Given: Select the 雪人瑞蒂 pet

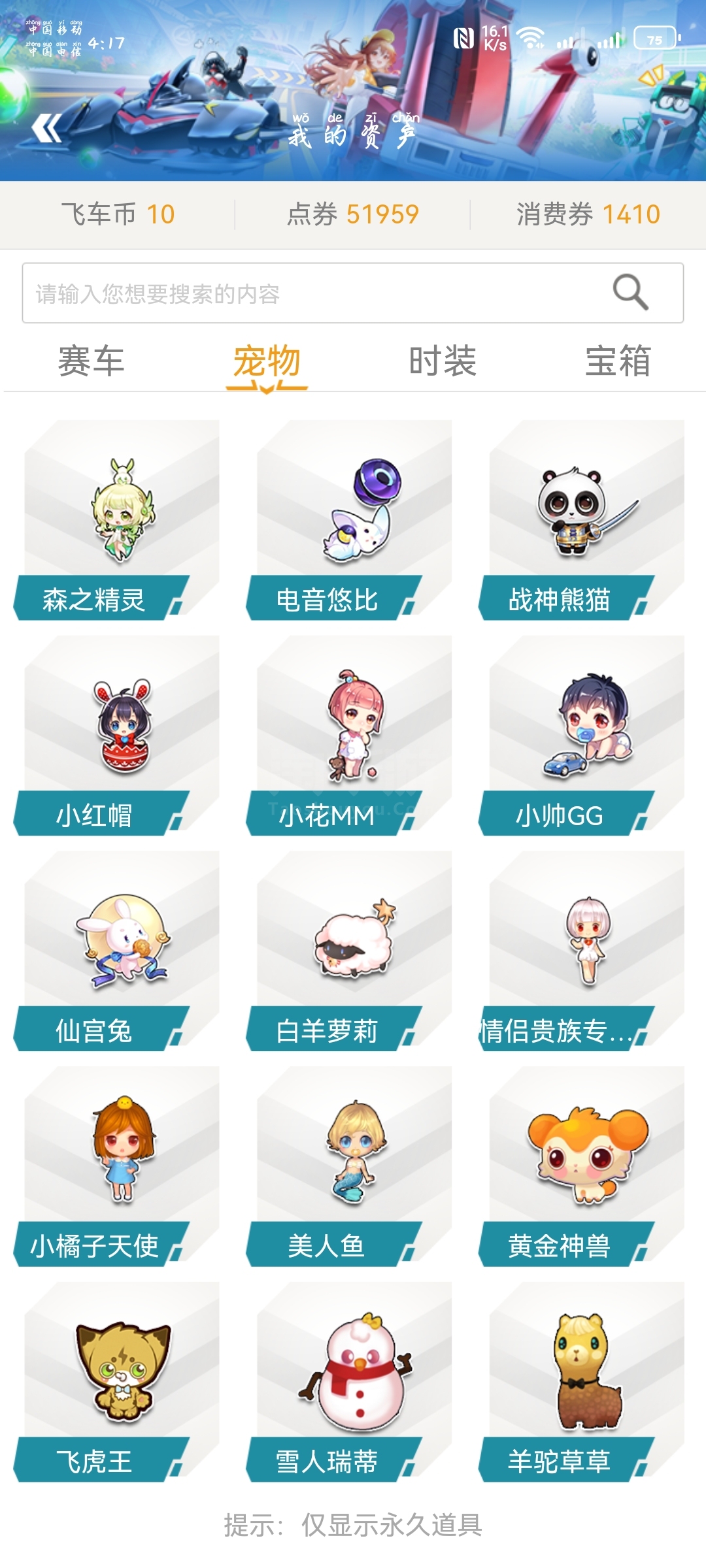Looking at the screenshot, I should point(349,1382).
